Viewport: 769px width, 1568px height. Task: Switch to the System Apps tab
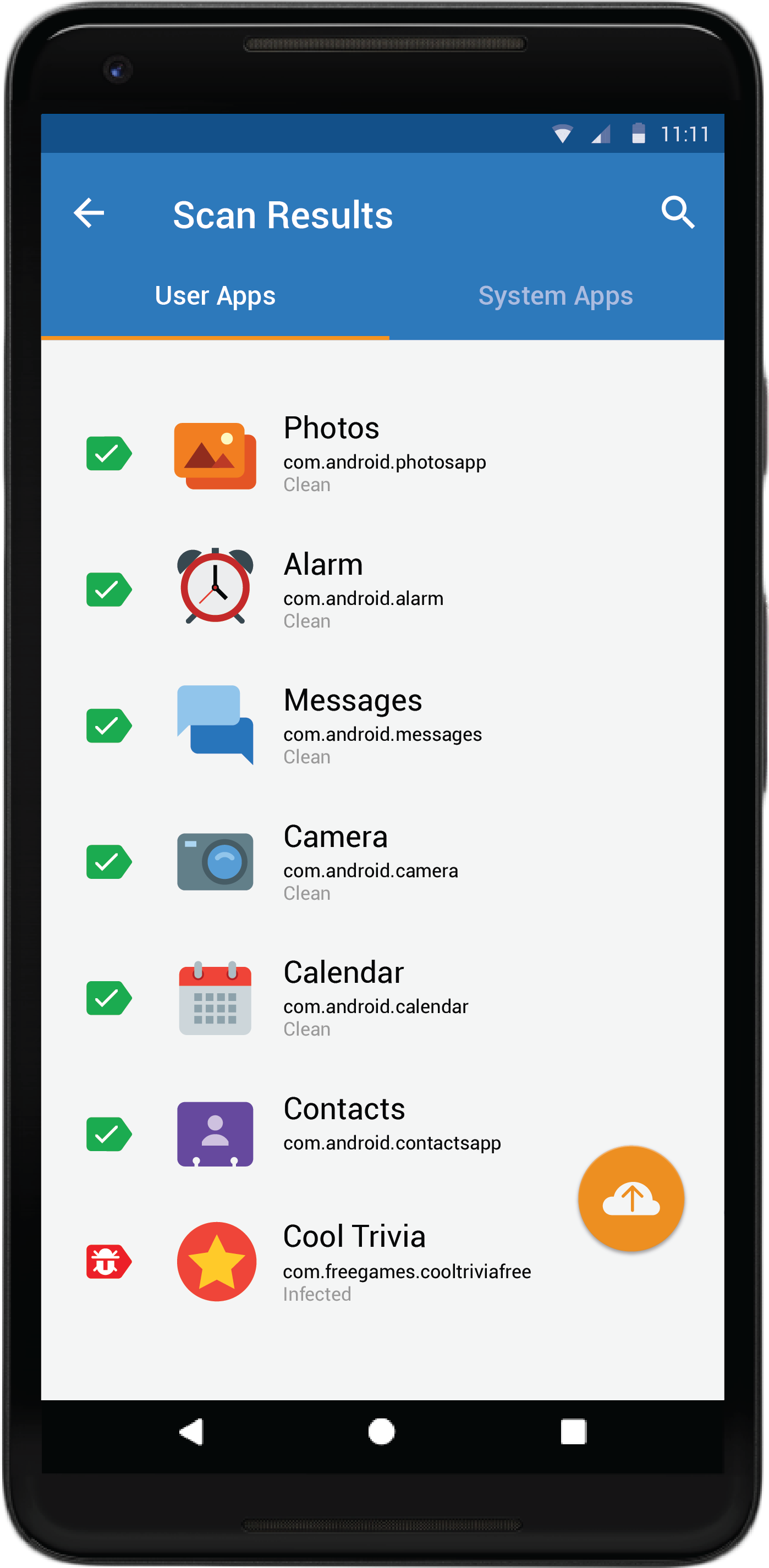(555, 296)
